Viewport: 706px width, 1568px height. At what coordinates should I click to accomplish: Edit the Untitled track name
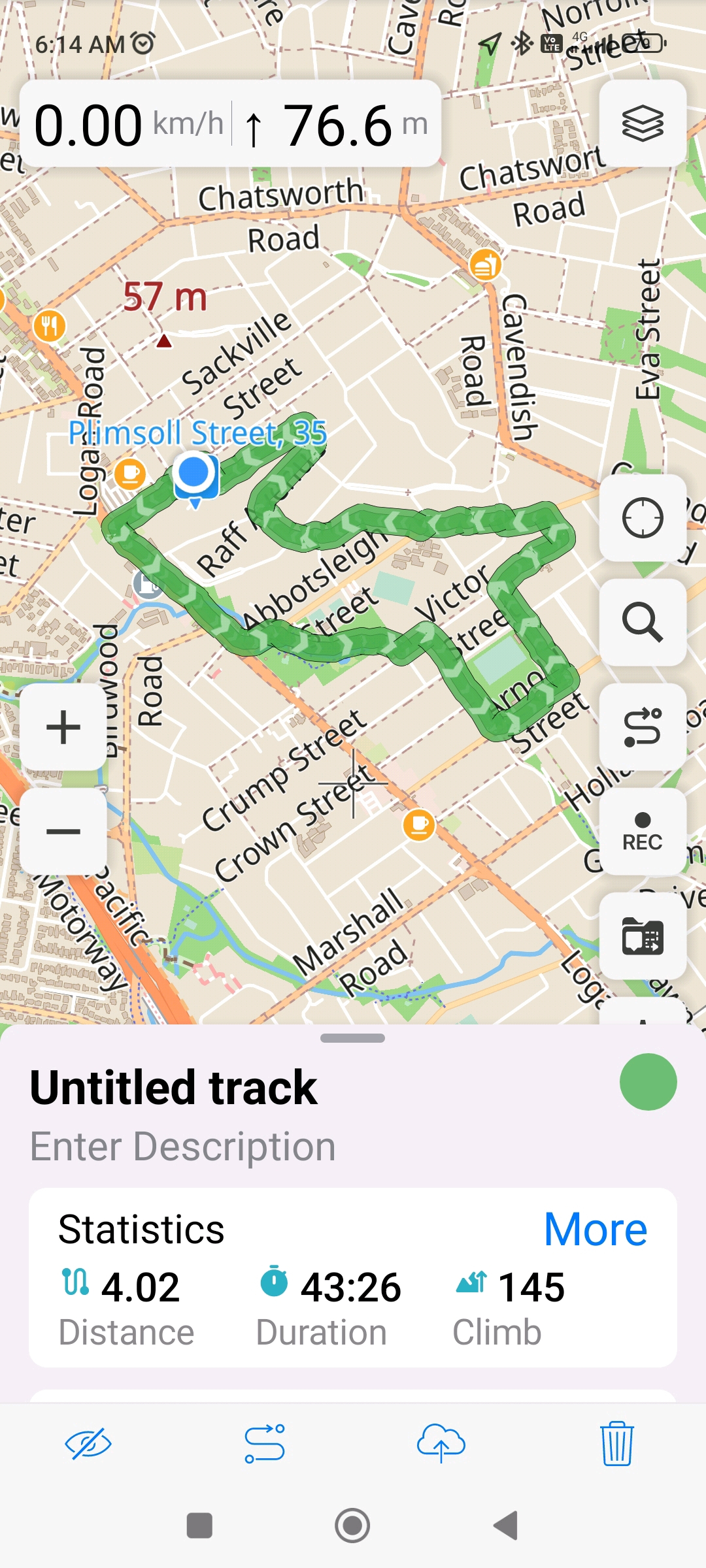pyautogui.click(x=174, y=1088)
